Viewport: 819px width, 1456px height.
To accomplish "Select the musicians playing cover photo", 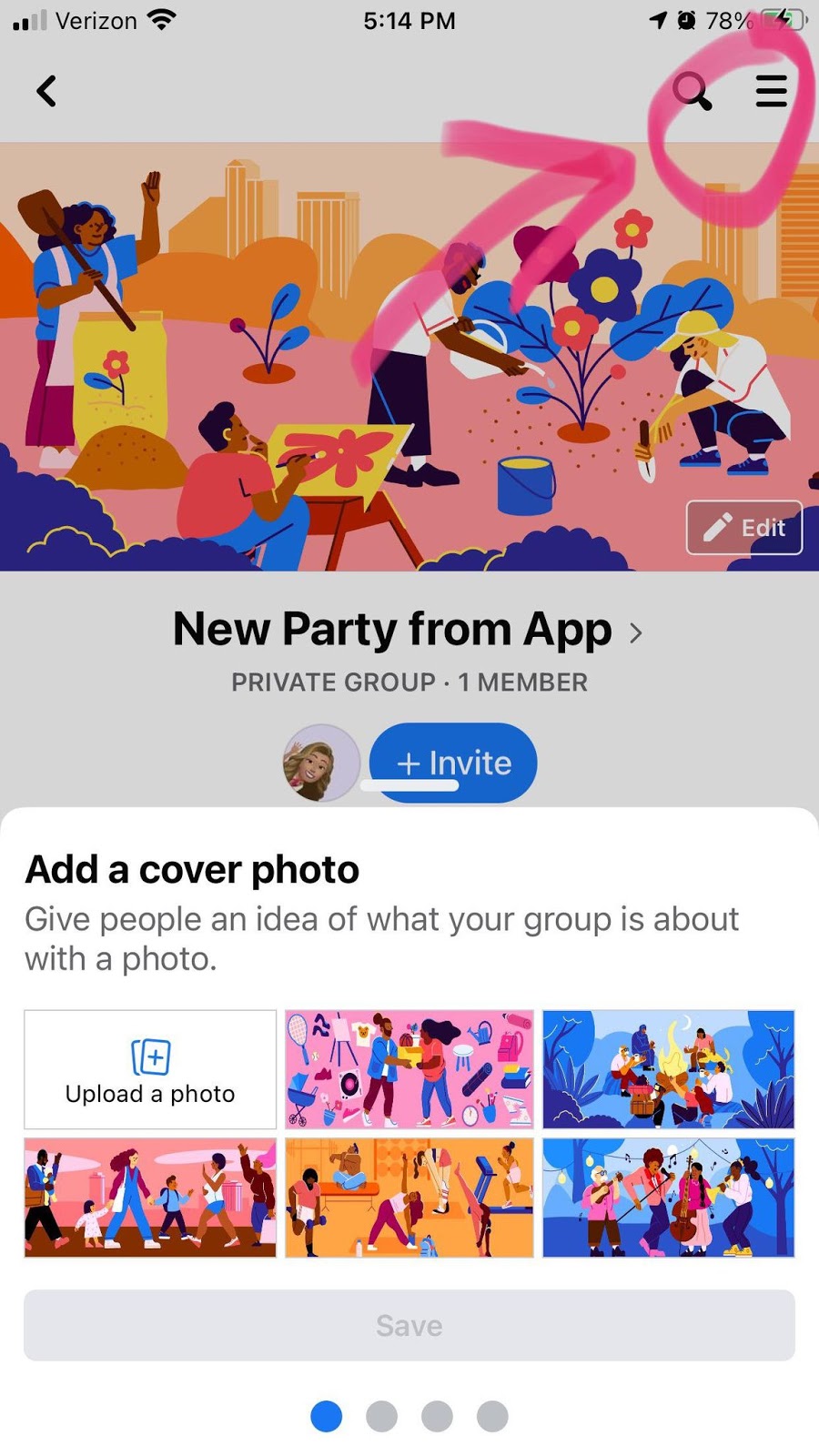I will point(667,1198).
